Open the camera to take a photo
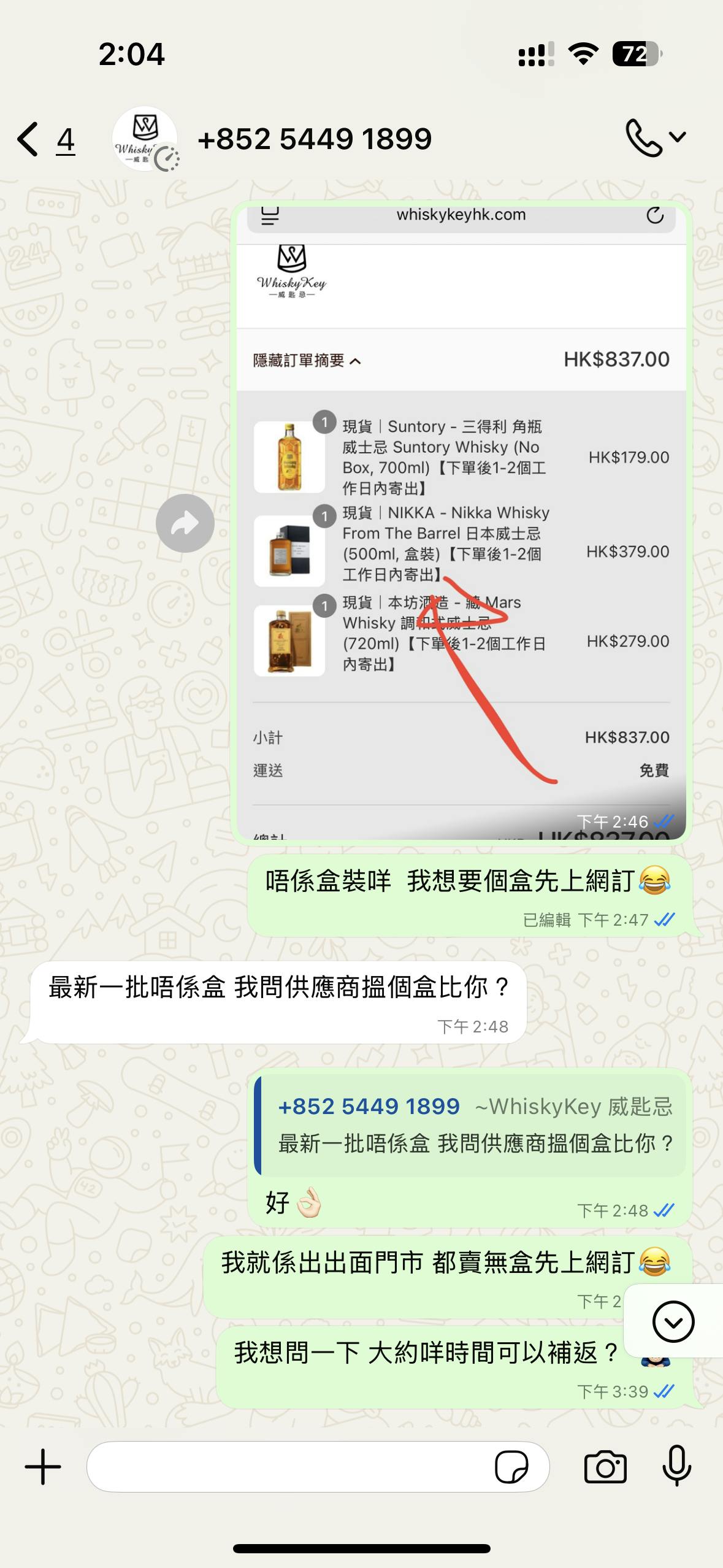 coord(605,1467)
